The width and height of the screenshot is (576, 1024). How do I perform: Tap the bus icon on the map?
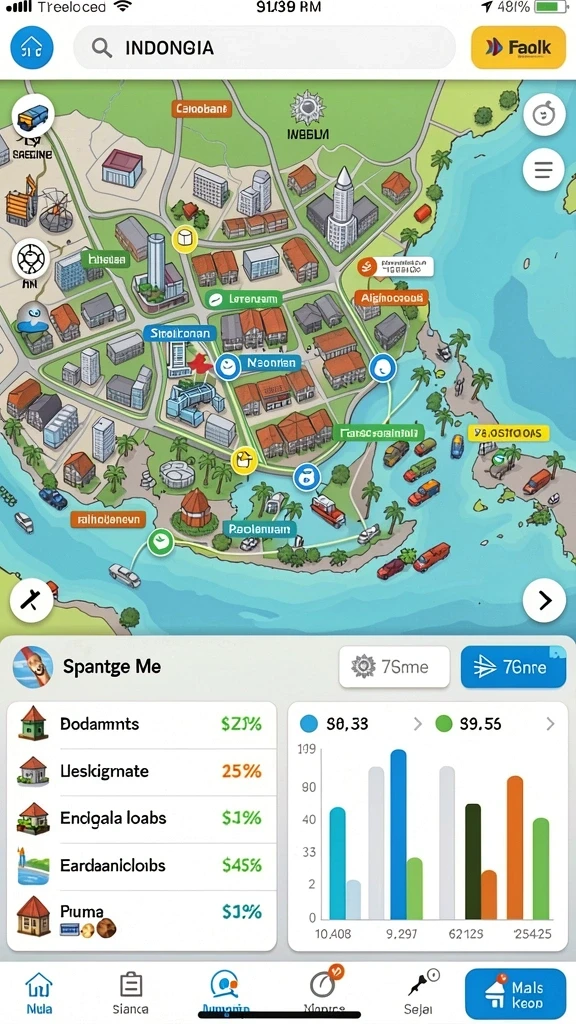[33, 116]
